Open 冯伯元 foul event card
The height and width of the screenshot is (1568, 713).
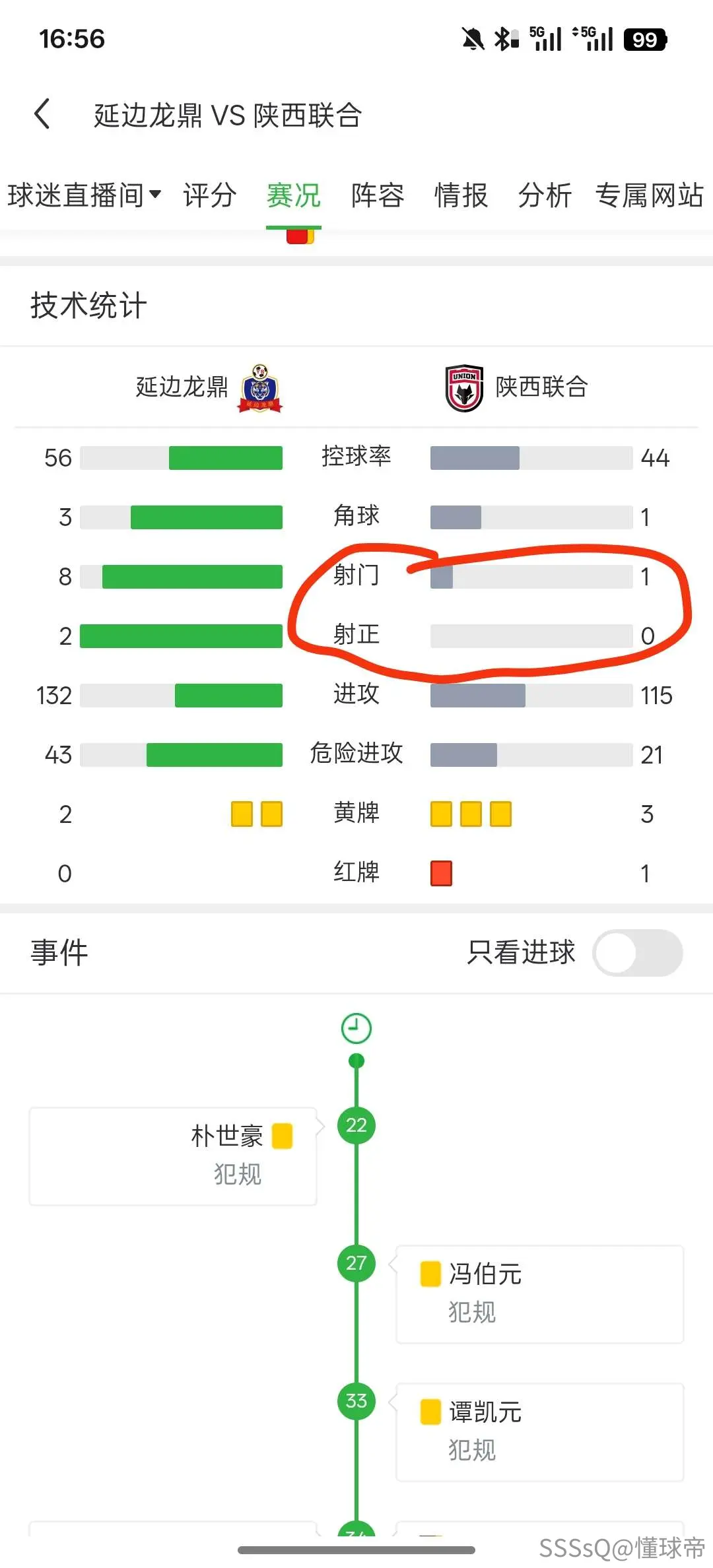(x=539, y=1294)
